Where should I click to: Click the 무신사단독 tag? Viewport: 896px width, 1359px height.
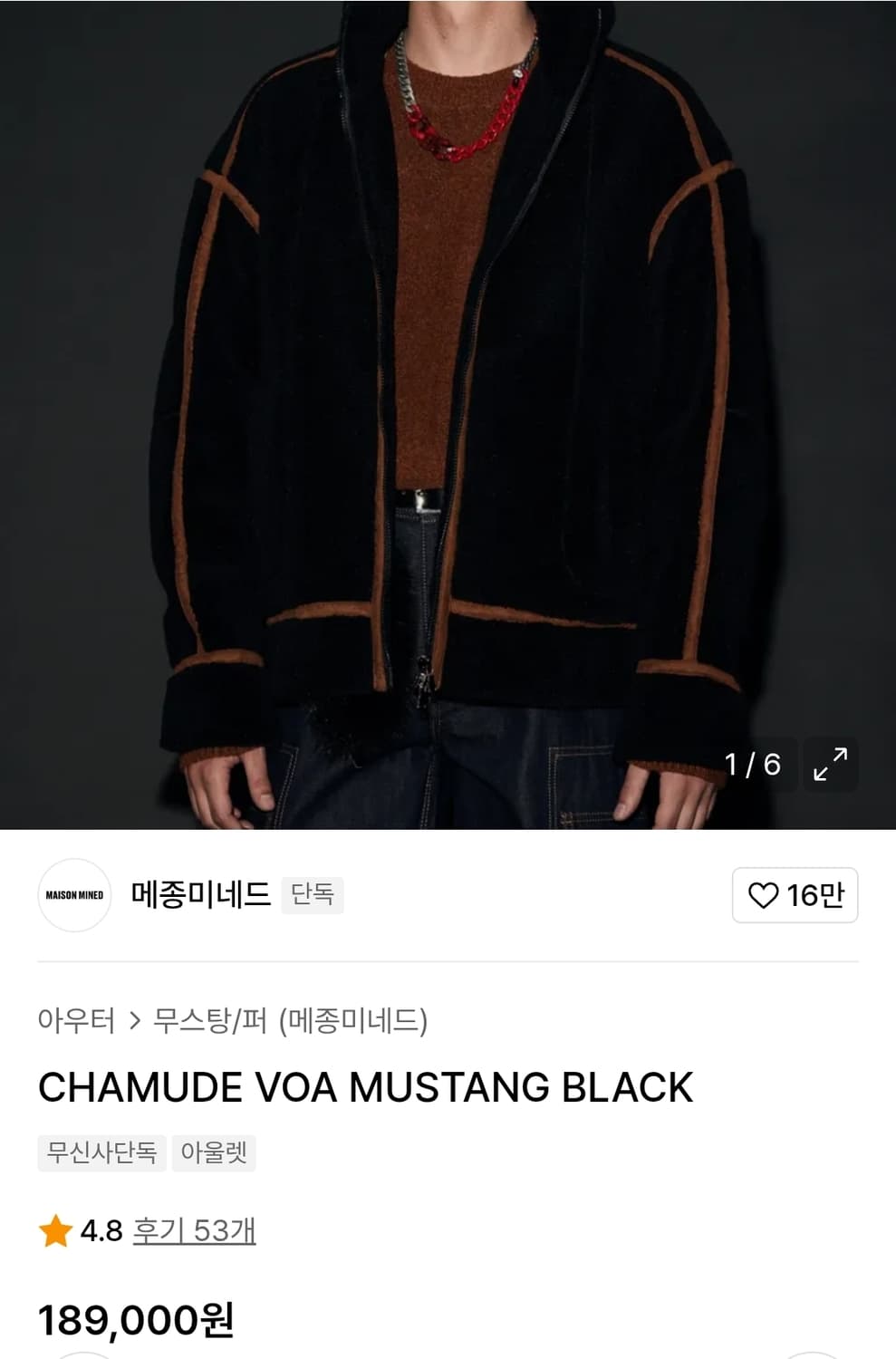point(100,1152)
